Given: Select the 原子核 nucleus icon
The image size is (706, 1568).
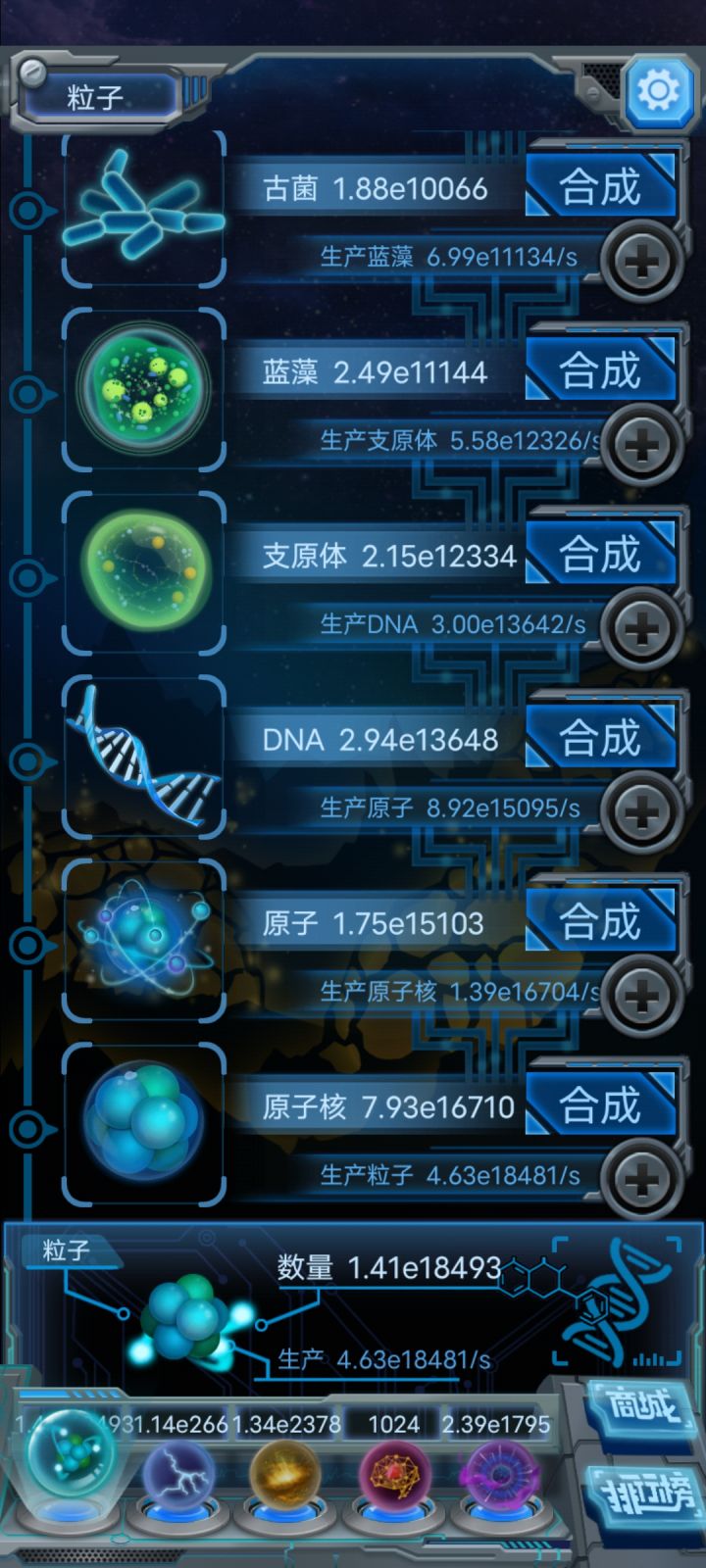Looking at the screenshot, I should pos(143,1124).
